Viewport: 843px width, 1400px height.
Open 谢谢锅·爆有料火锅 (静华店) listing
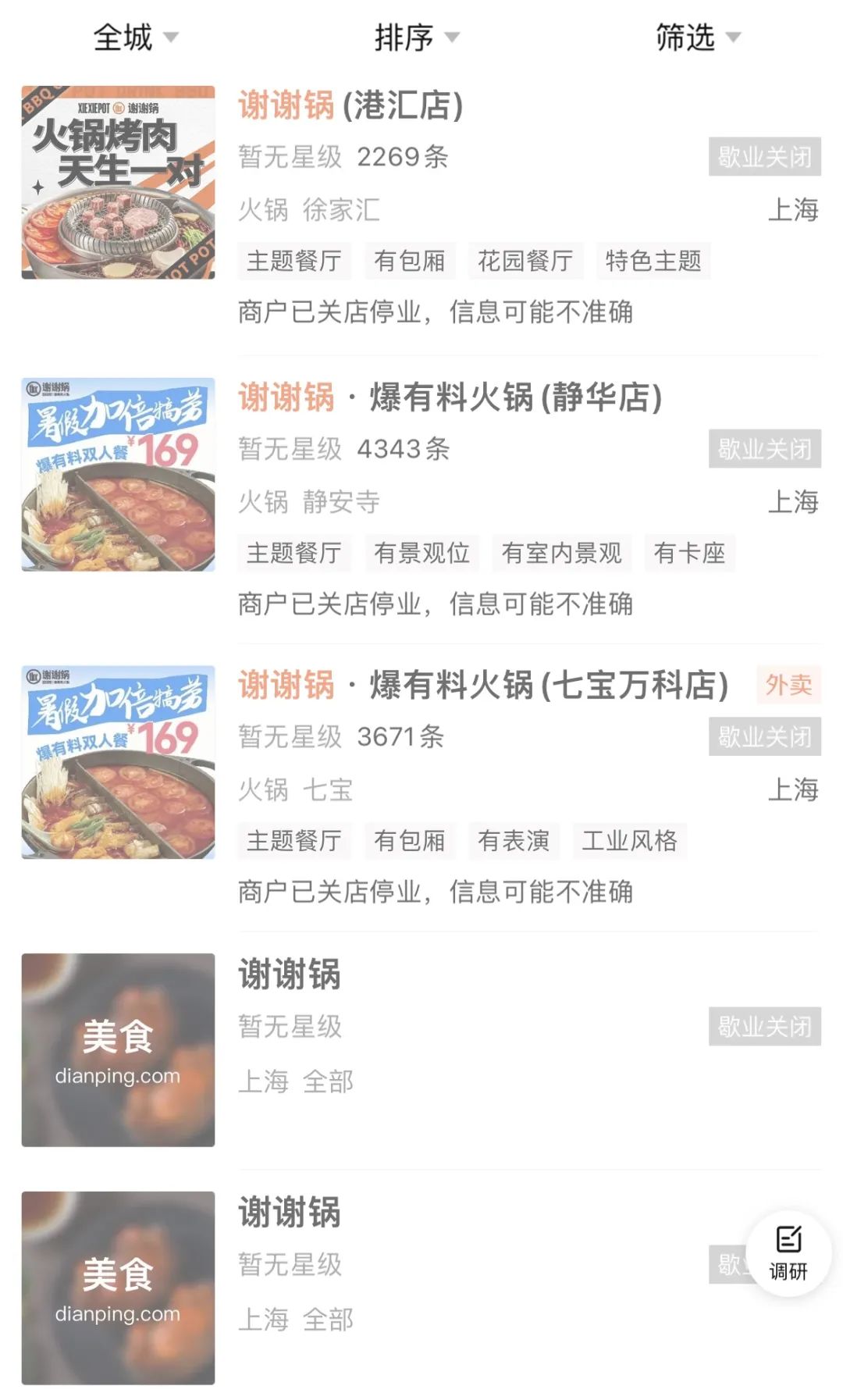450,397
